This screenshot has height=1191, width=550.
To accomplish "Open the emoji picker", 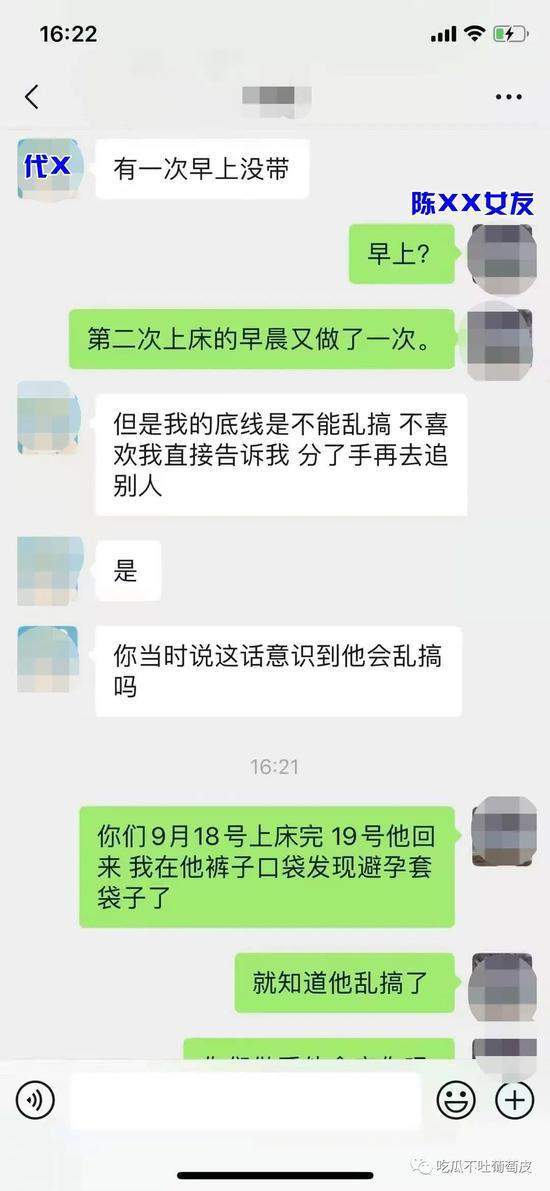I will click(456, 1100).
